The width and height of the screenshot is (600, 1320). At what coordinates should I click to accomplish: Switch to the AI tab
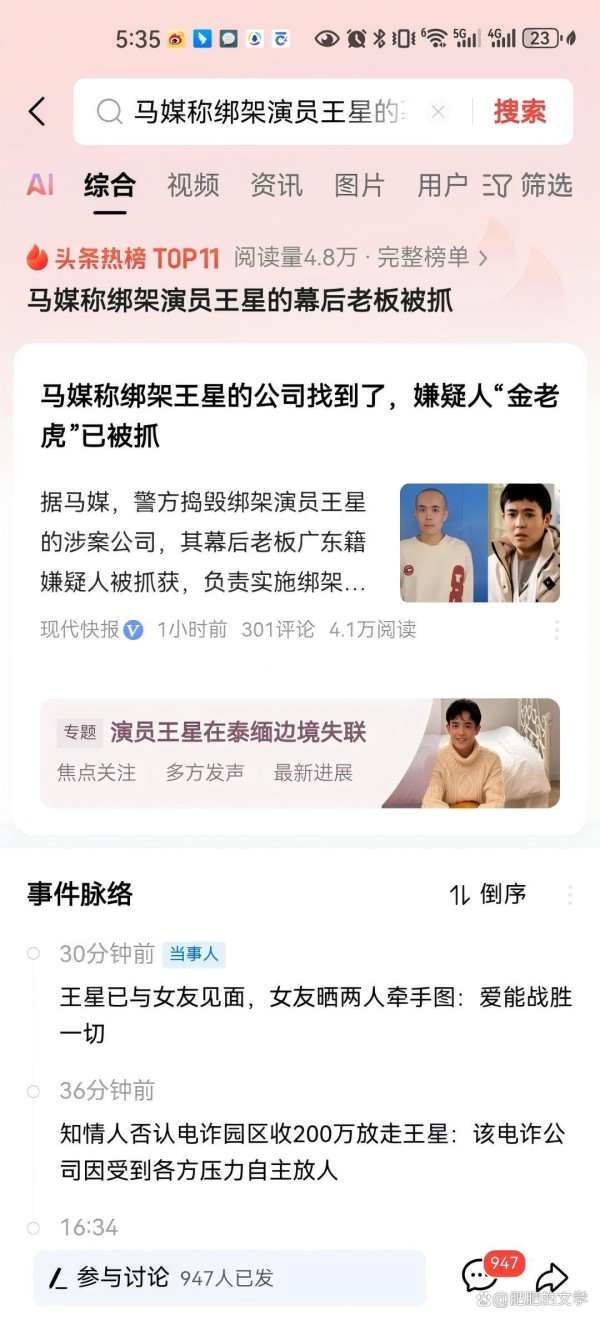[x=40, y=185]
